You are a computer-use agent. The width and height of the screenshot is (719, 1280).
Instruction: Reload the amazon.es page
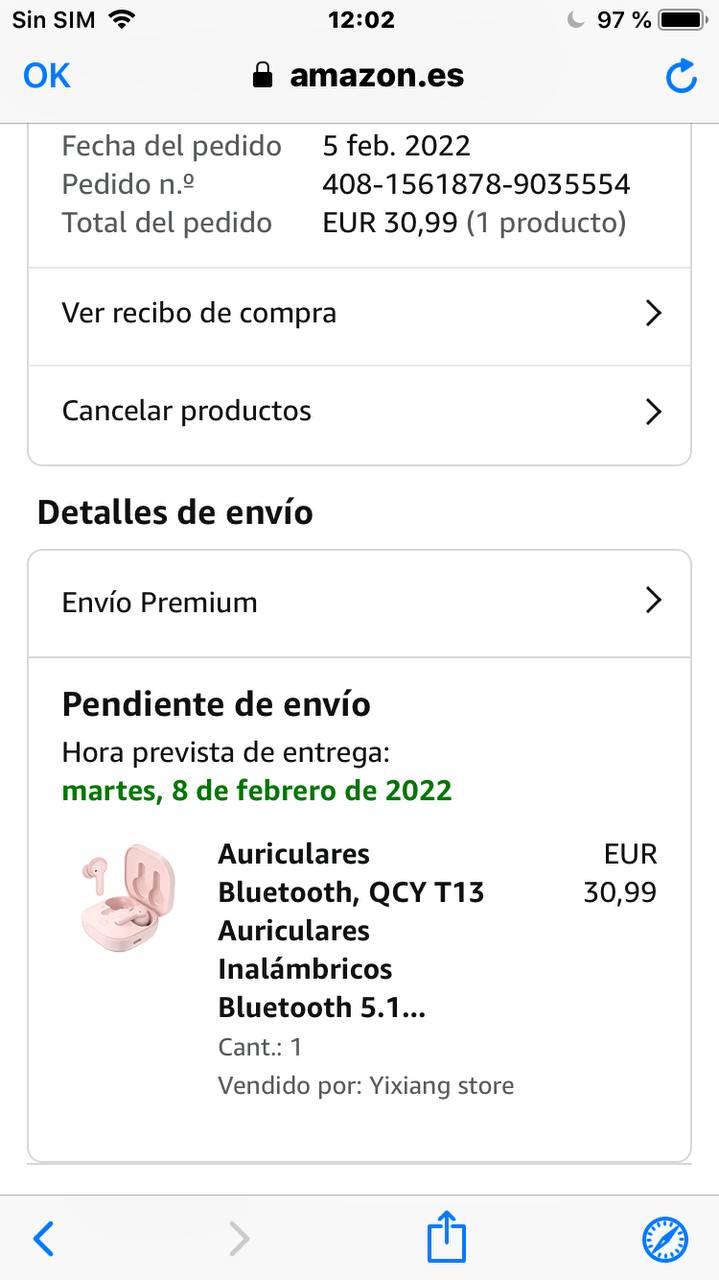(681, 76)
